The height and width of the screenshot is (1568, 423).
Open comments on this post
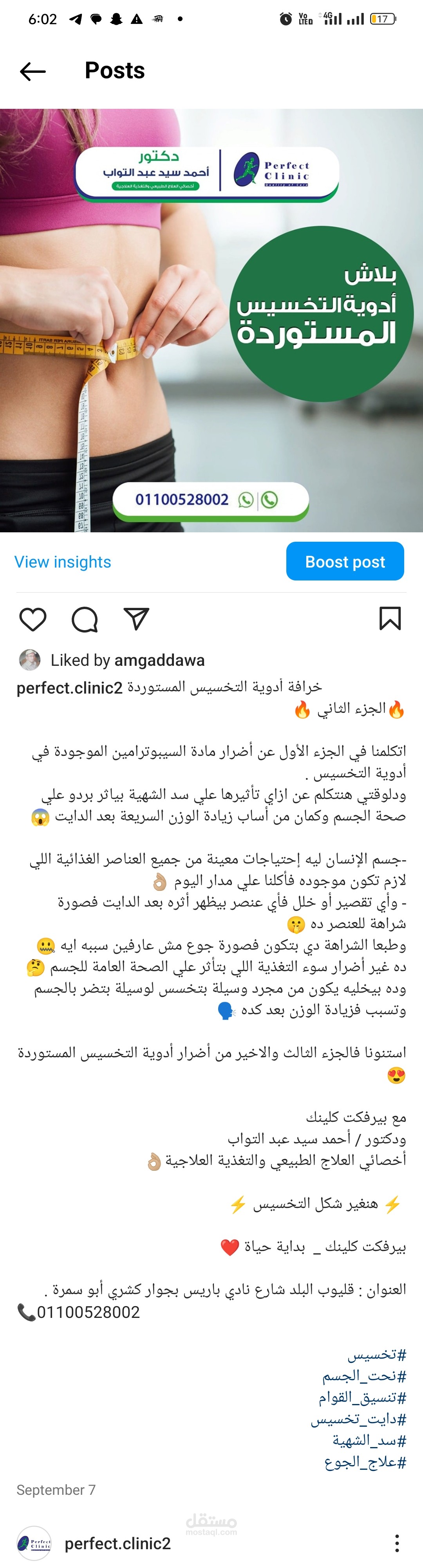pyautogui.click(x=85, y=620)
